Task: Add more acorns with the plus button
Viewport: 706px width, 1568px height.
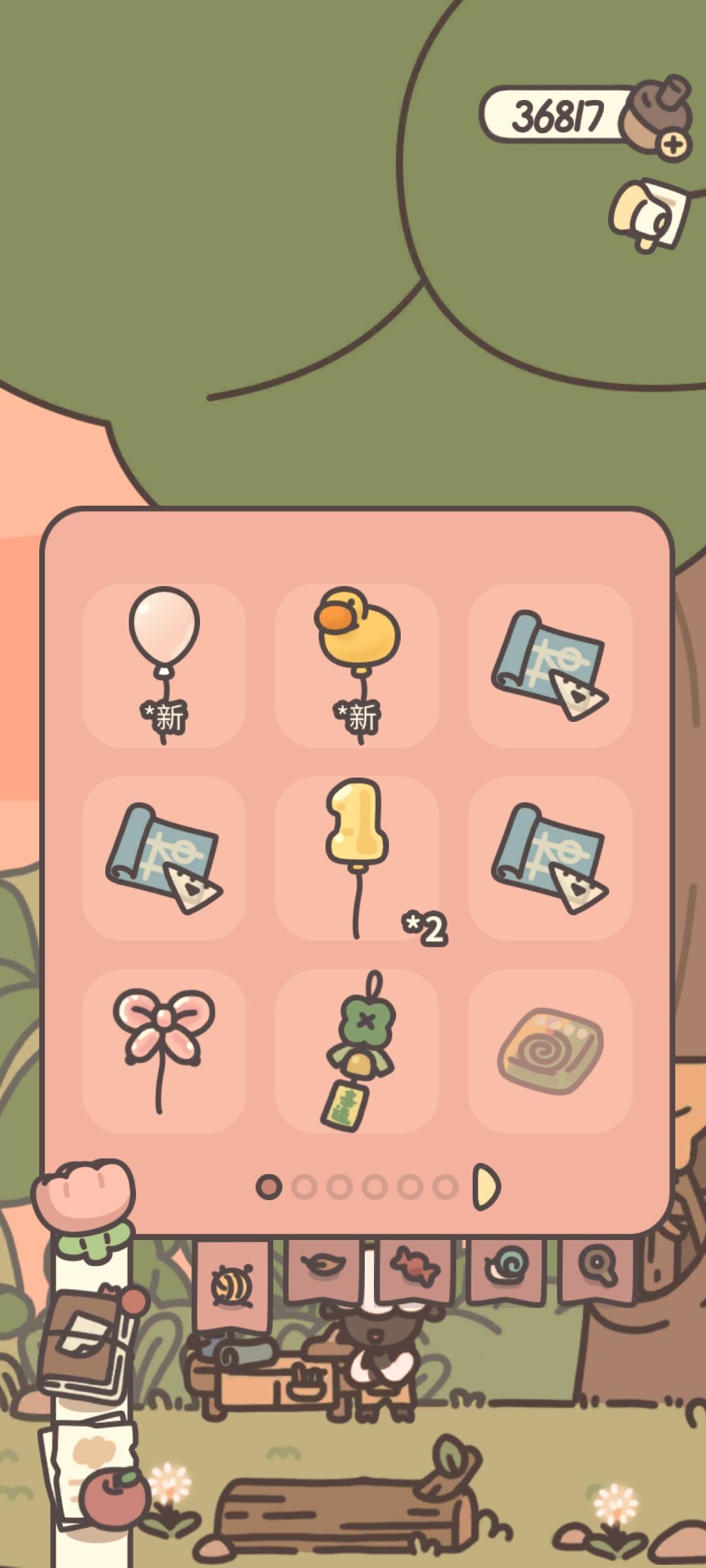Action: (673, 145)
